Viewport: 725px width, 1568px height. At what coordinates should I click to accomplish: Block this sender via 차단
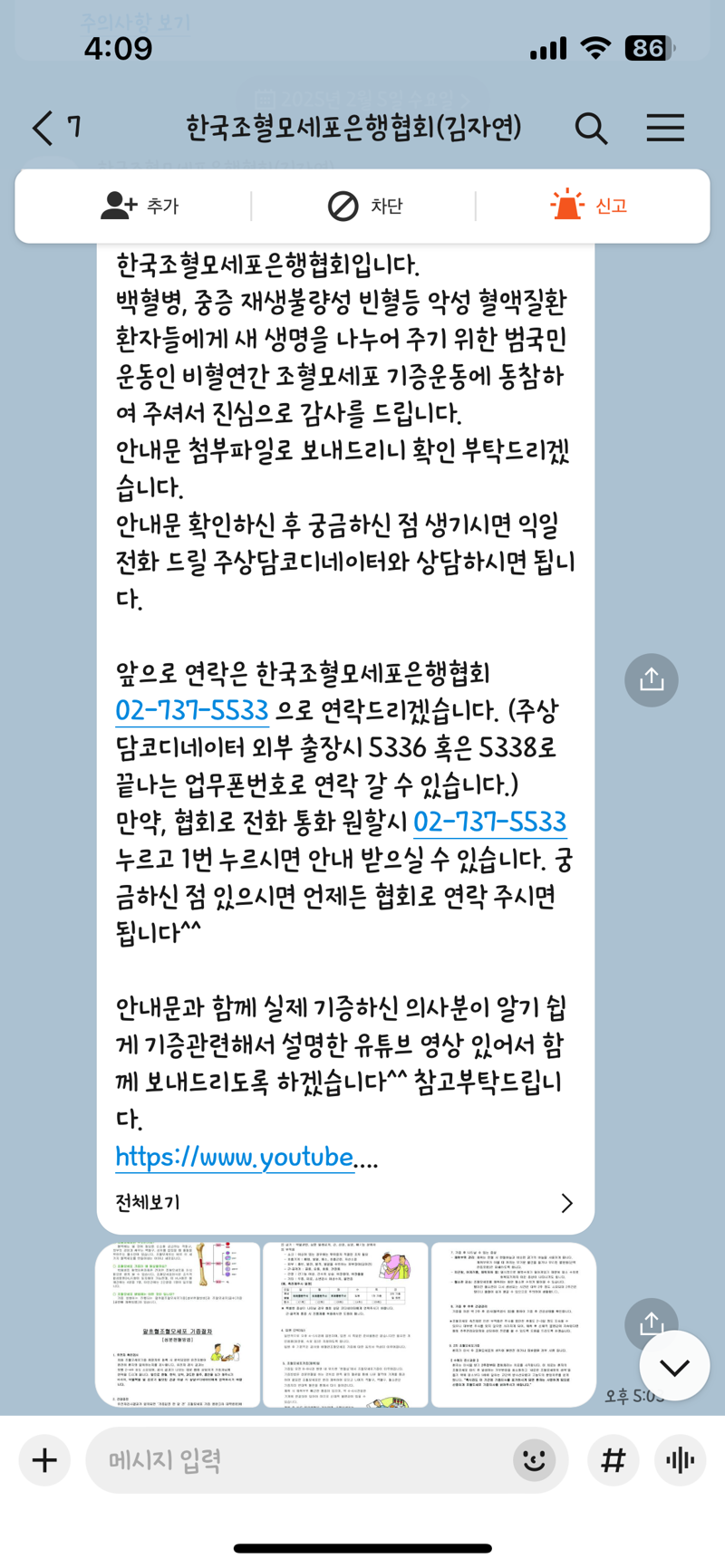coord(364,207)
